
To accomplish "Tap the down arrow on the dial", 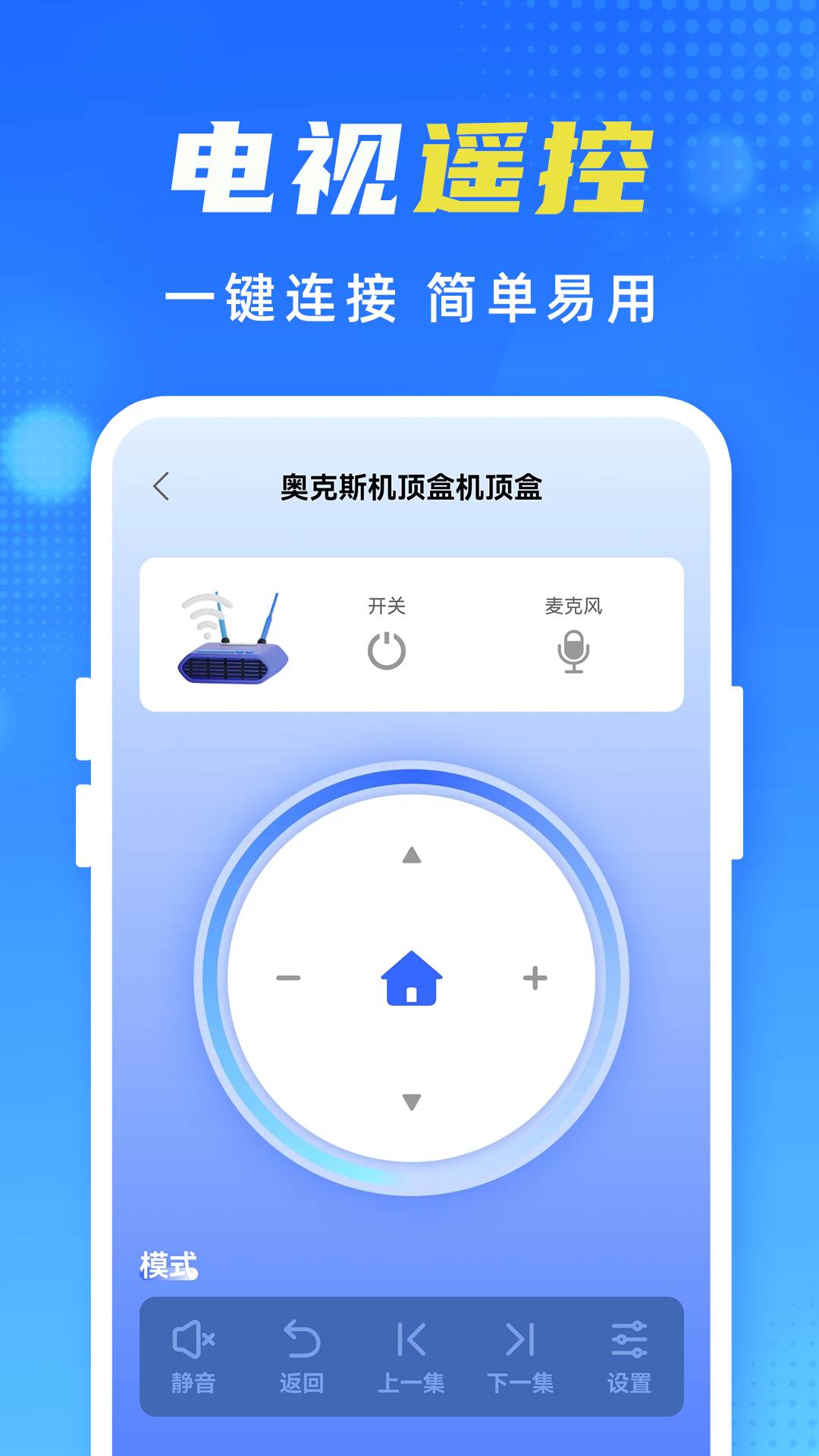I will (409, 1100).
